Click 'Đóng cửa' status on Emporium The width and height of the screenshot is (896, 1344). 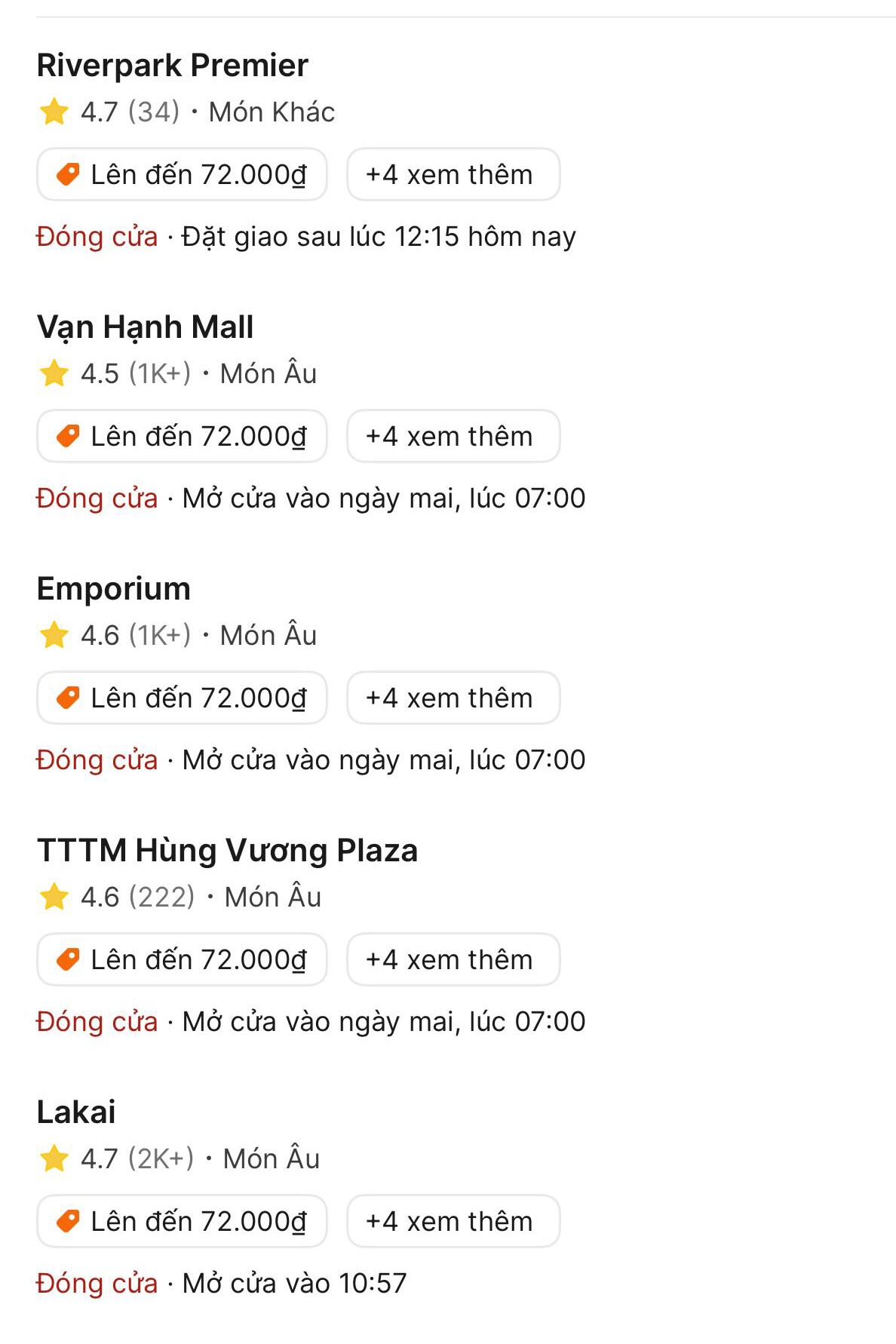97,760
